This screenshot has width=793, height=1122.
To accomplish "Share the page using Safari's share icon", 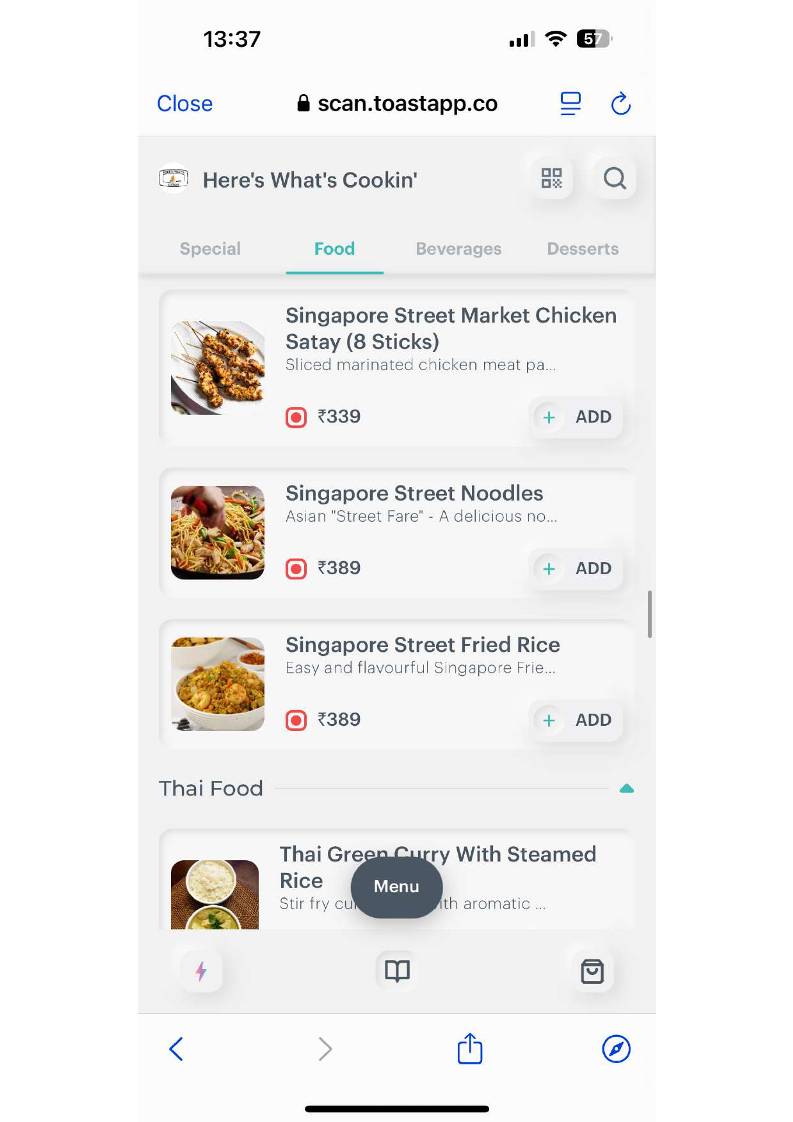I will pyautogui.click(x=469, y=1048).
